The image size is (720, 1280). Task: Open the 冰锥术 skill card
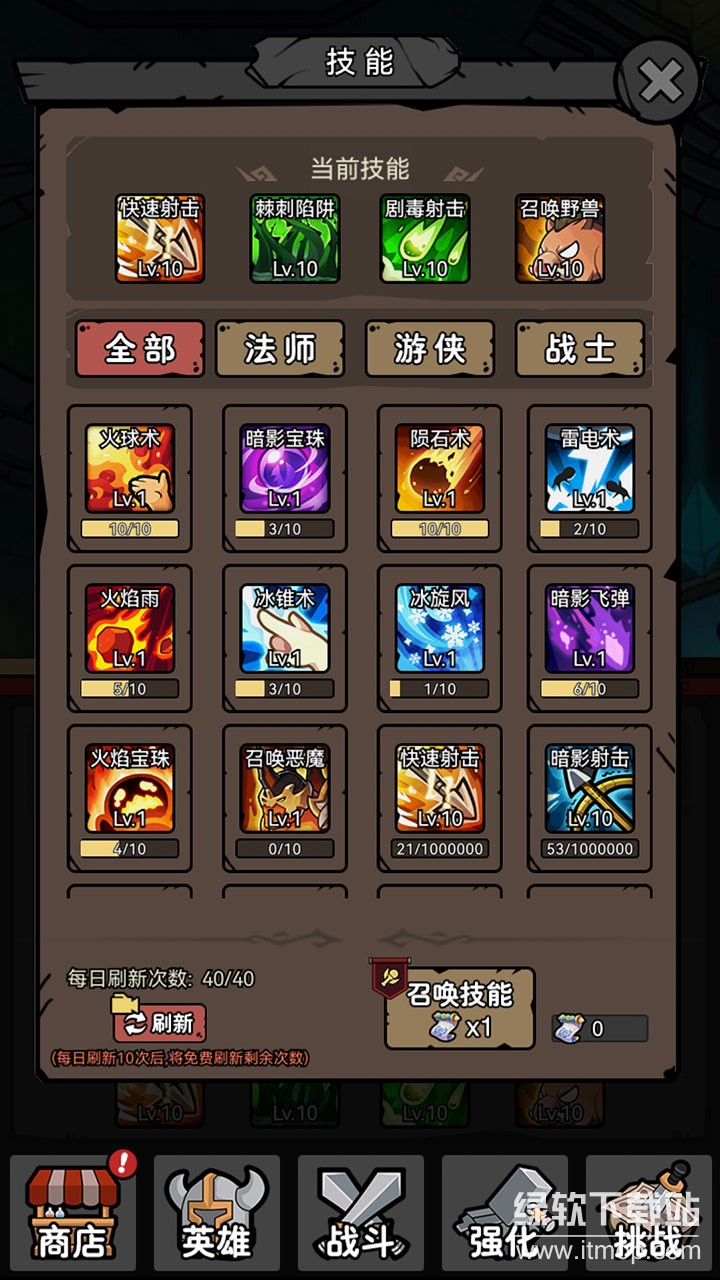click(x=285, y=628)
